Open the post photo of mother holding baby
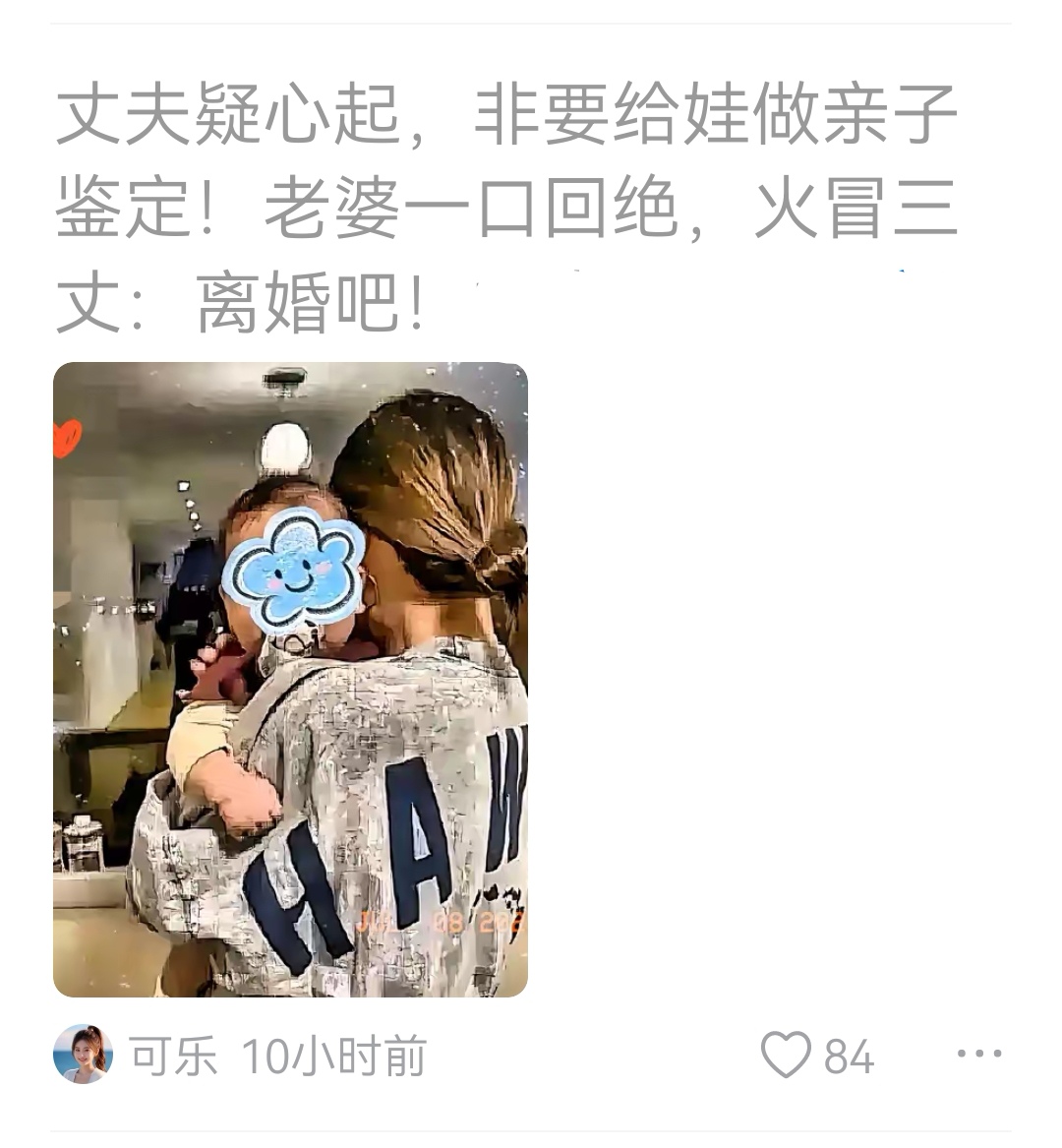This screenshot has height=1148, width=1062. pyautogui.click(x=290, y=679)
